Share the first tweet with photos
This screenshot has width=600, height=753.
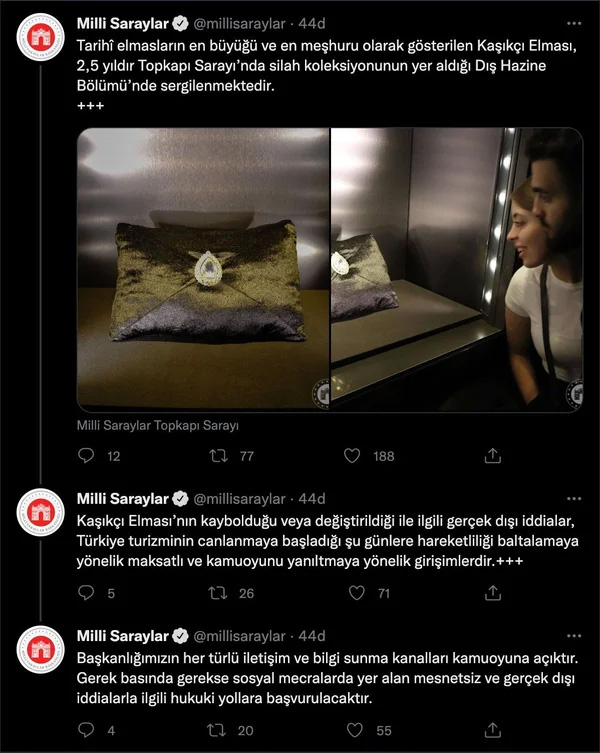click(x=491, y=455)
